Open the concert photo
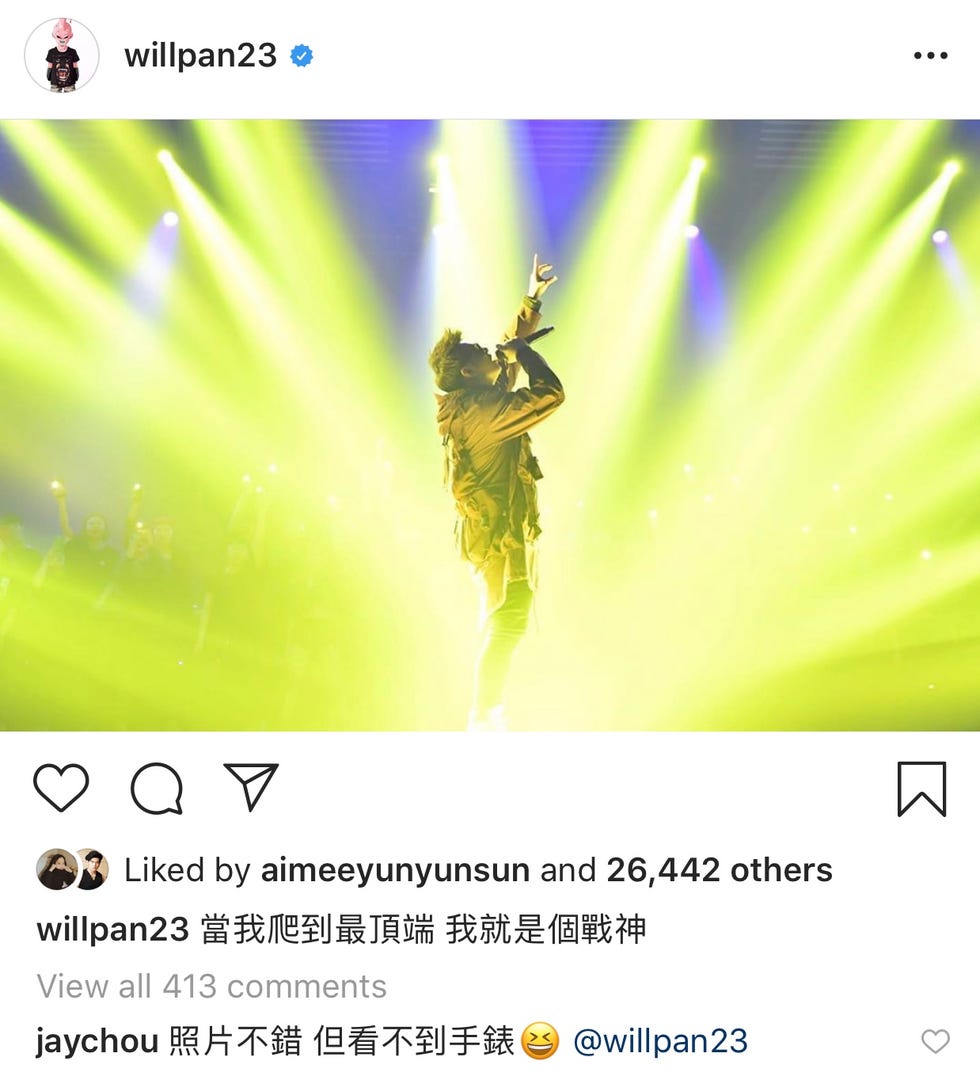The width and height of the screenshot is (980, 1076). [x=490, y=425]
